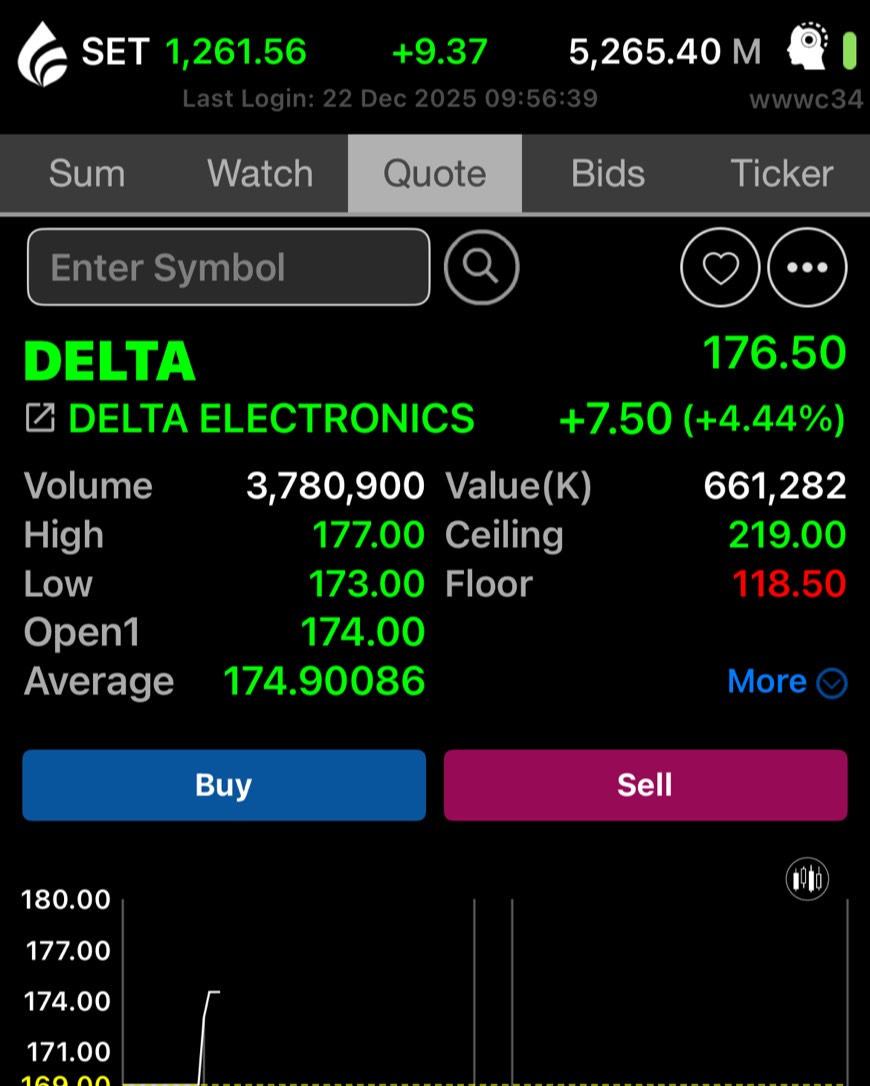Image resolution: width=870 pixels, height=1086 pixels.
Task: Open DELTA ELECTRONICS company link
Action: 40,419
